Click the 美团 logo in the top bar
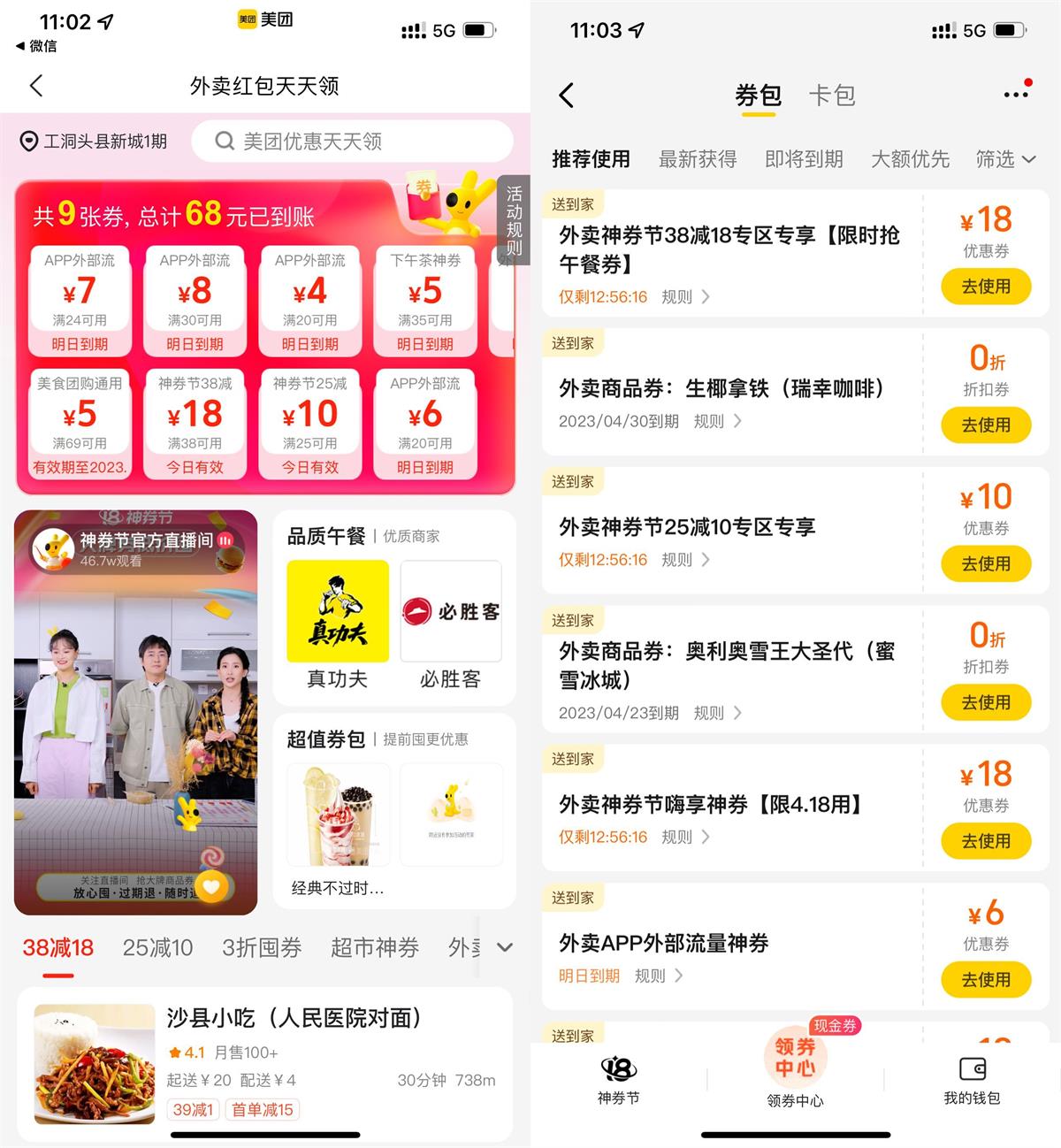 [x=265, y=19]
